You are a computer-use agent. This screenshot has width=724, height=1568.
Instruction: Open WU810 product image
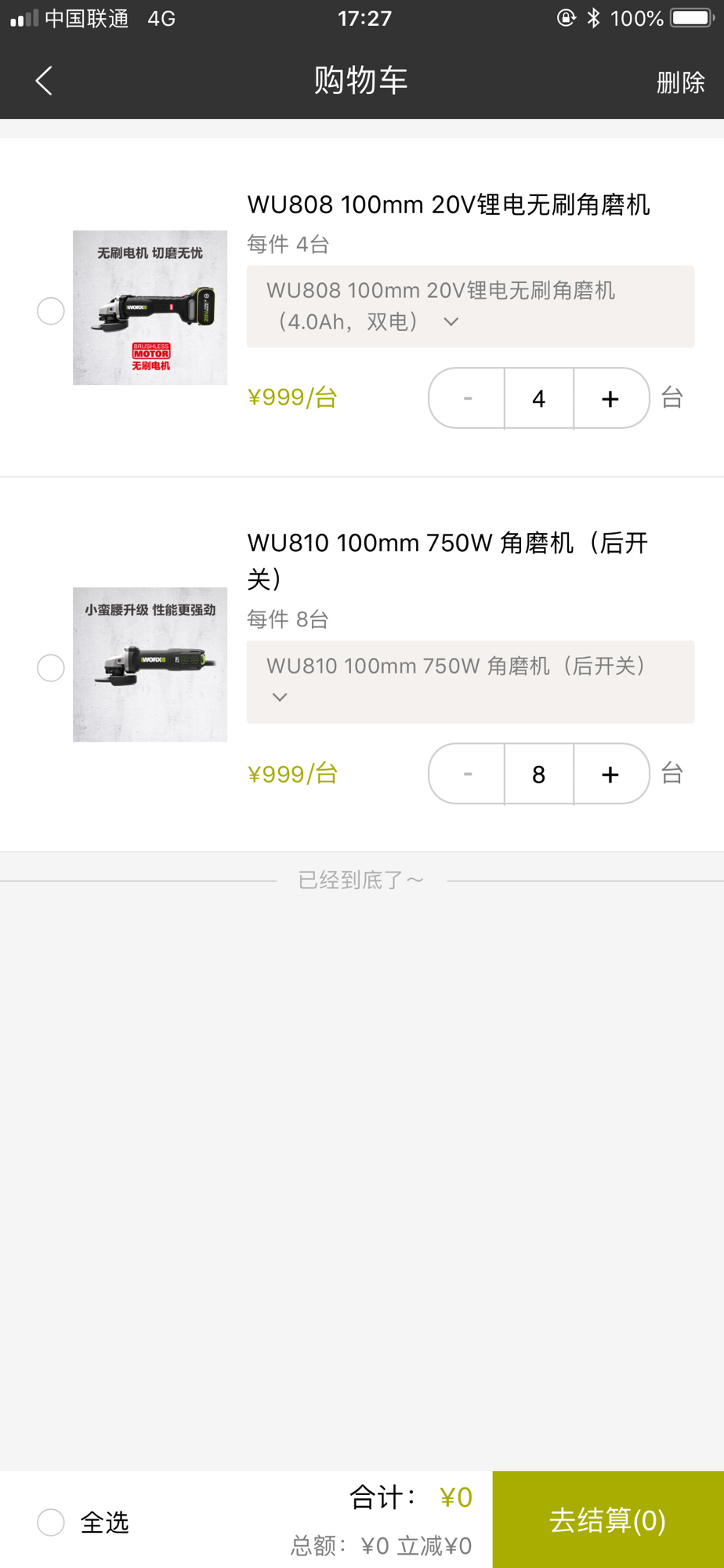coord(150,664)
